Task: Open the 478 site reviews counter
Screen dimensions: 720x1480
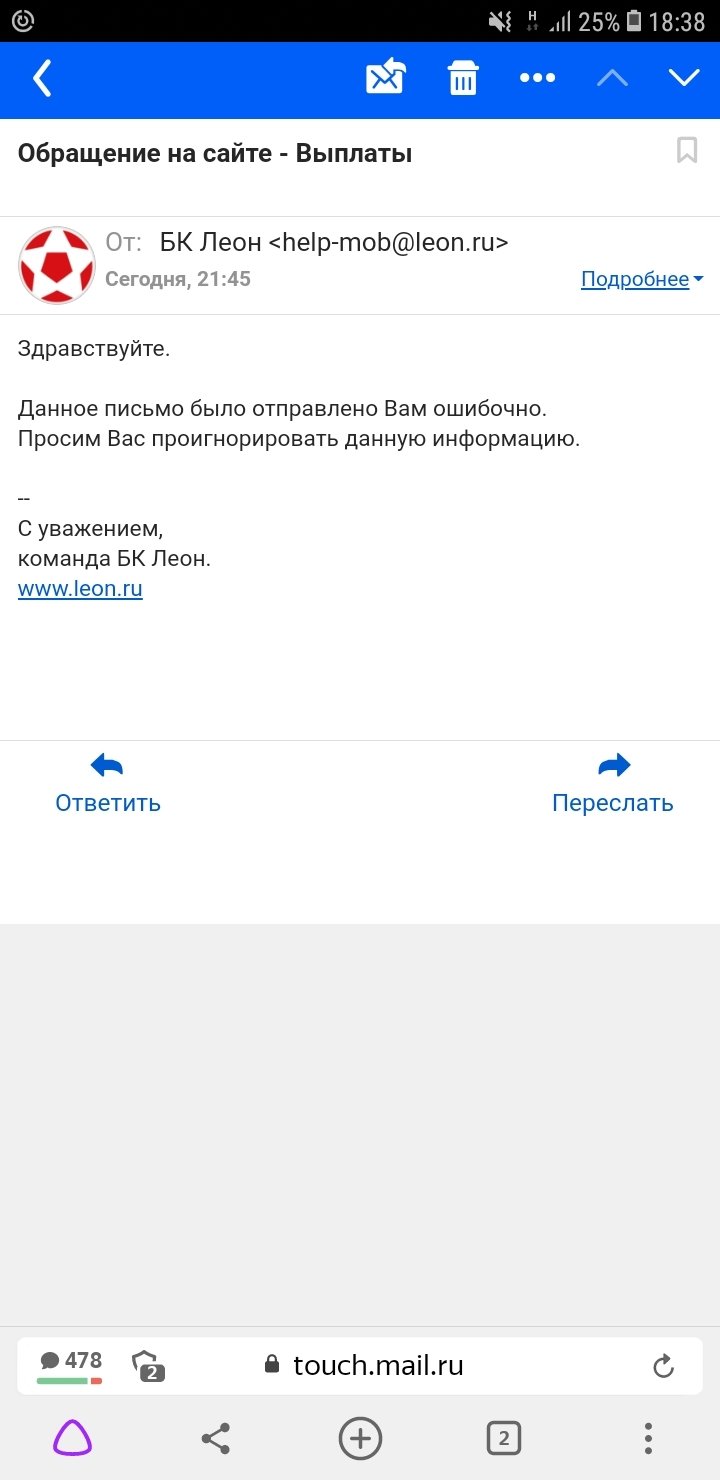Action: (71, 1364)
